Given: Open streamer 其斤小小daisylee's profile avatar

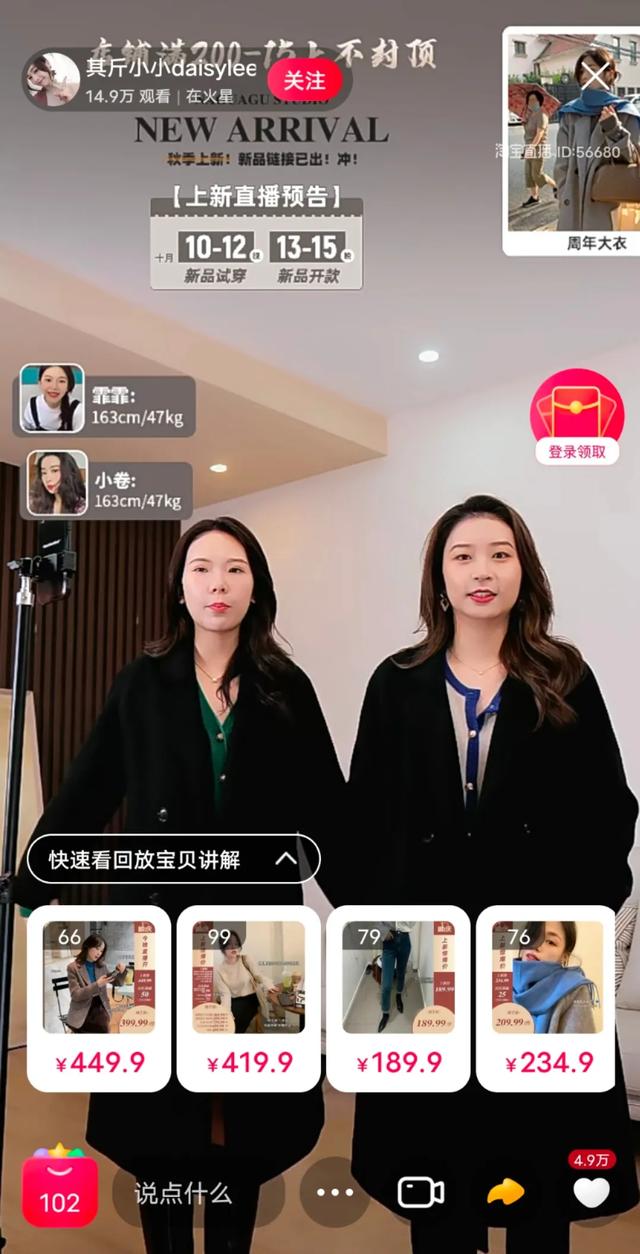Looking at the screenshot, I should click(53, 80).
